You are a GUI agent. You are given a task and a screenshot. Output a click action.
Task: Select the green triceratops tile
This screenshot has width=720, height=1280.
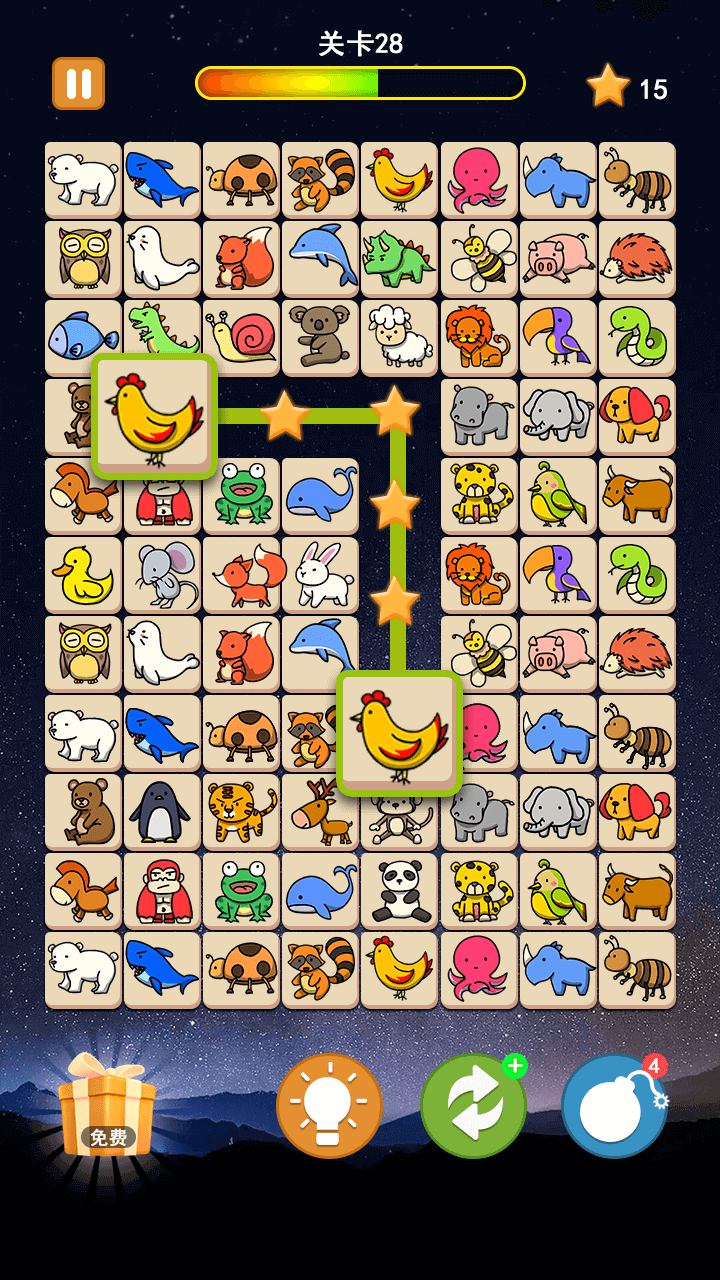(399, 258)
